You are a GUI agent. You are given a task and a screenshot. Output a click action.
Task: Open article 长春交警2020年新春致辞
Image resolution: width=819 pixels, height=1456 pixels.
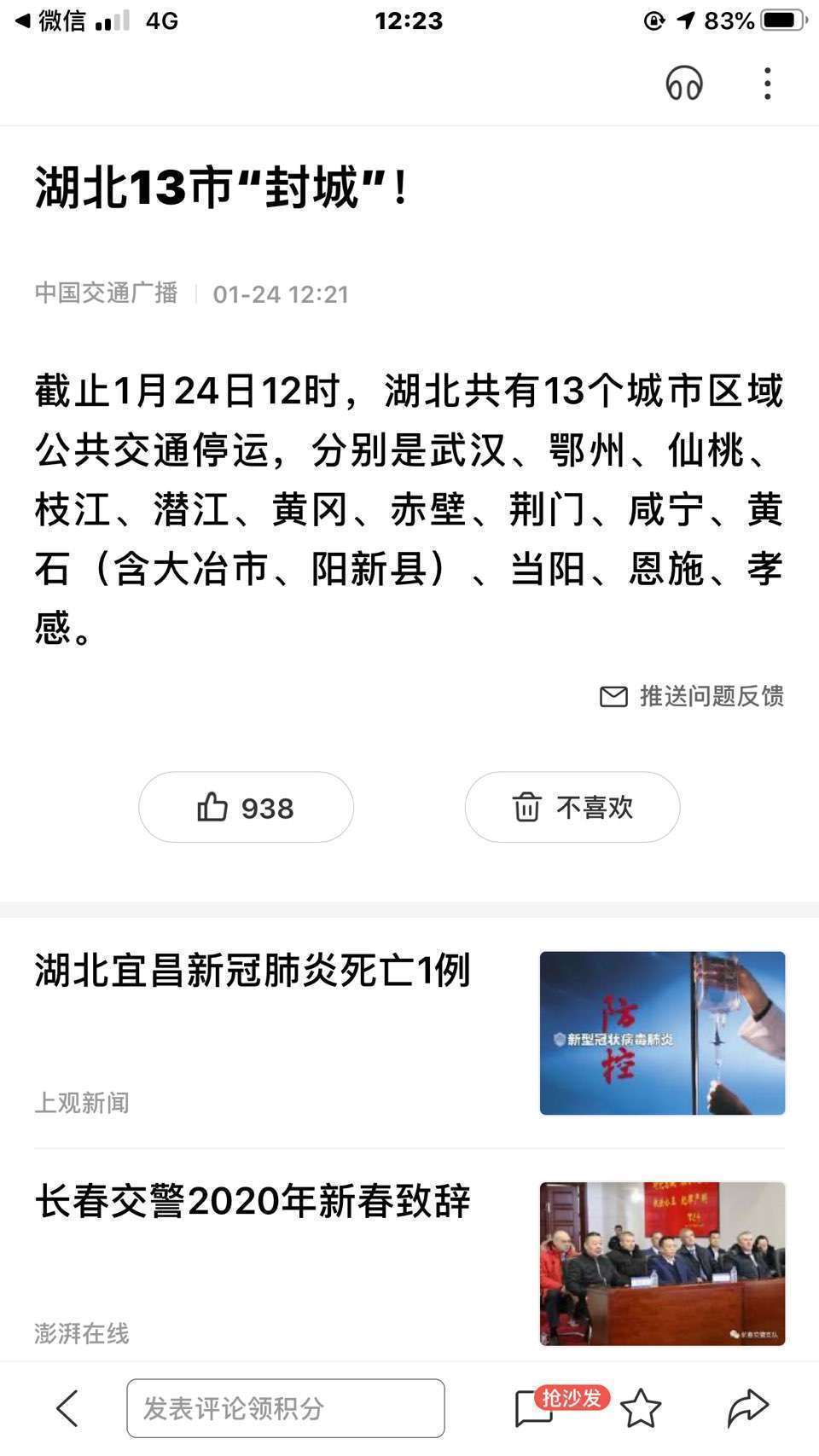(253, 1202)
